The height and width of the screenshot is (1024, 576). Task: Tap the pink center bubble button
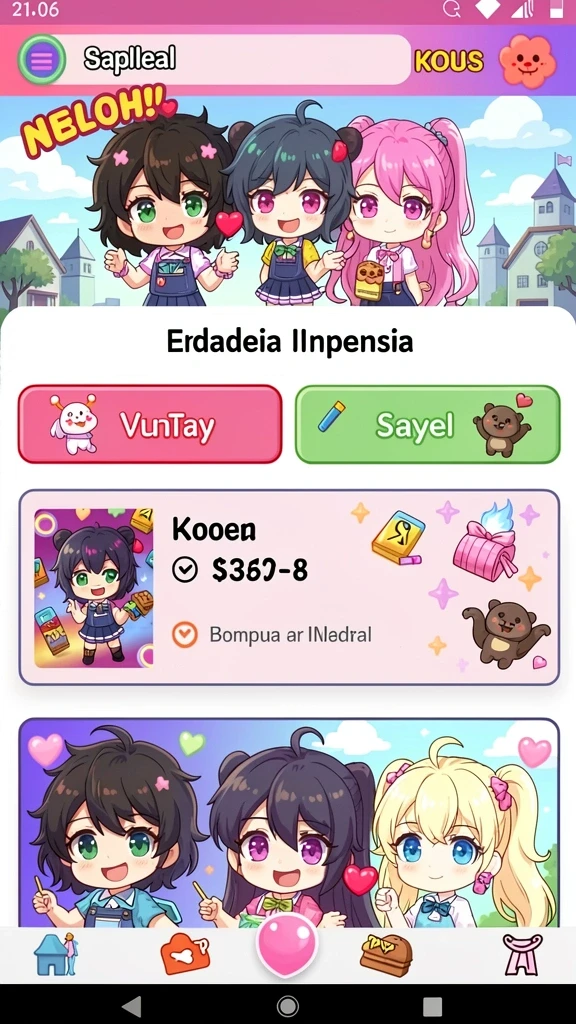click(x=287, y=946)
